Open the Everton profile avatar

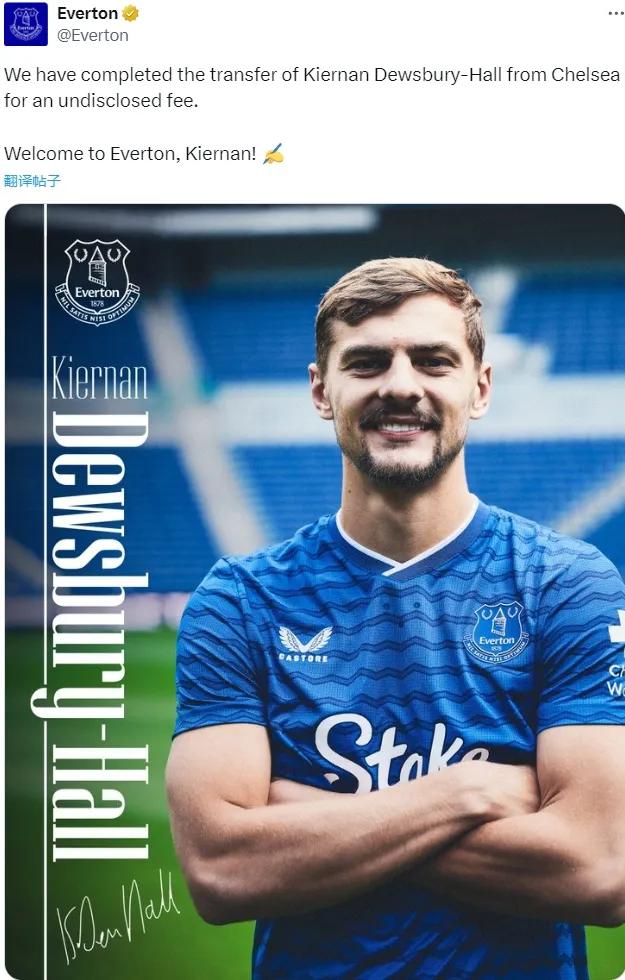pyautogui.click(x=26, y=24)
